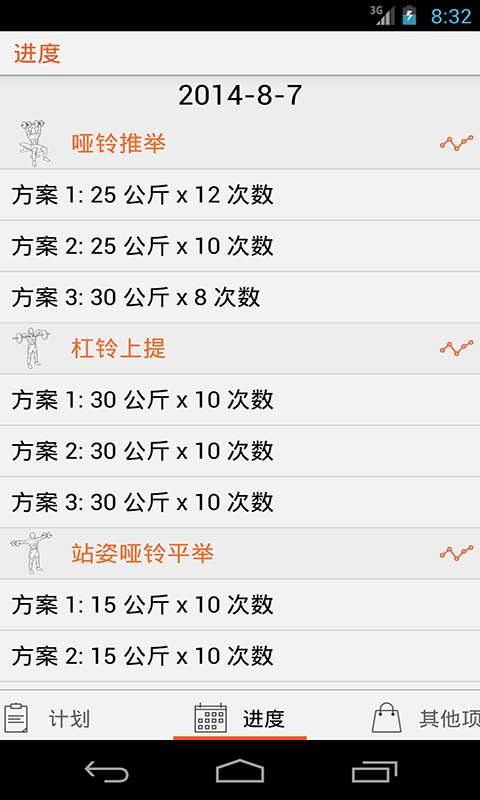The image size is (480, 800).
Task: Go back with the system back button
Action: coord(106,771)
